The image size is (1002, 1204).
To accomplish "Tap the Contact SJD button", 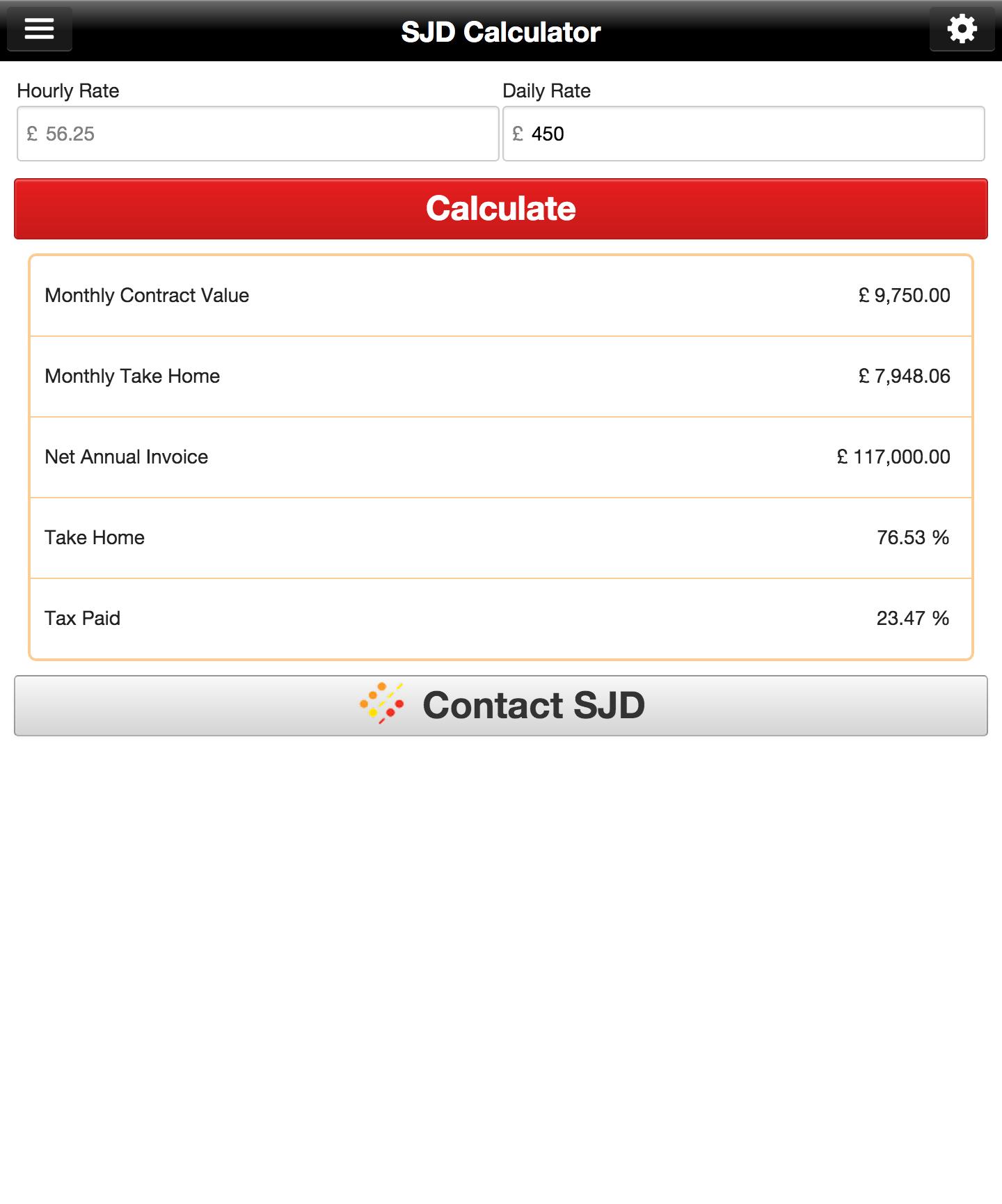I will coord(501,705).
